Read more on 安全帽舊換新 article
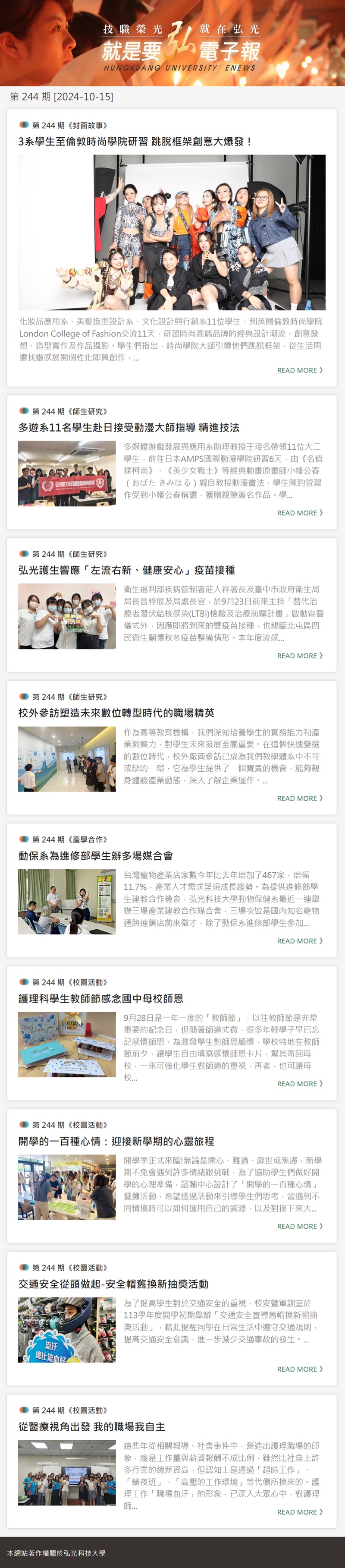The height and width of the screenshot is (1568, 345). tap(299, 1369)
